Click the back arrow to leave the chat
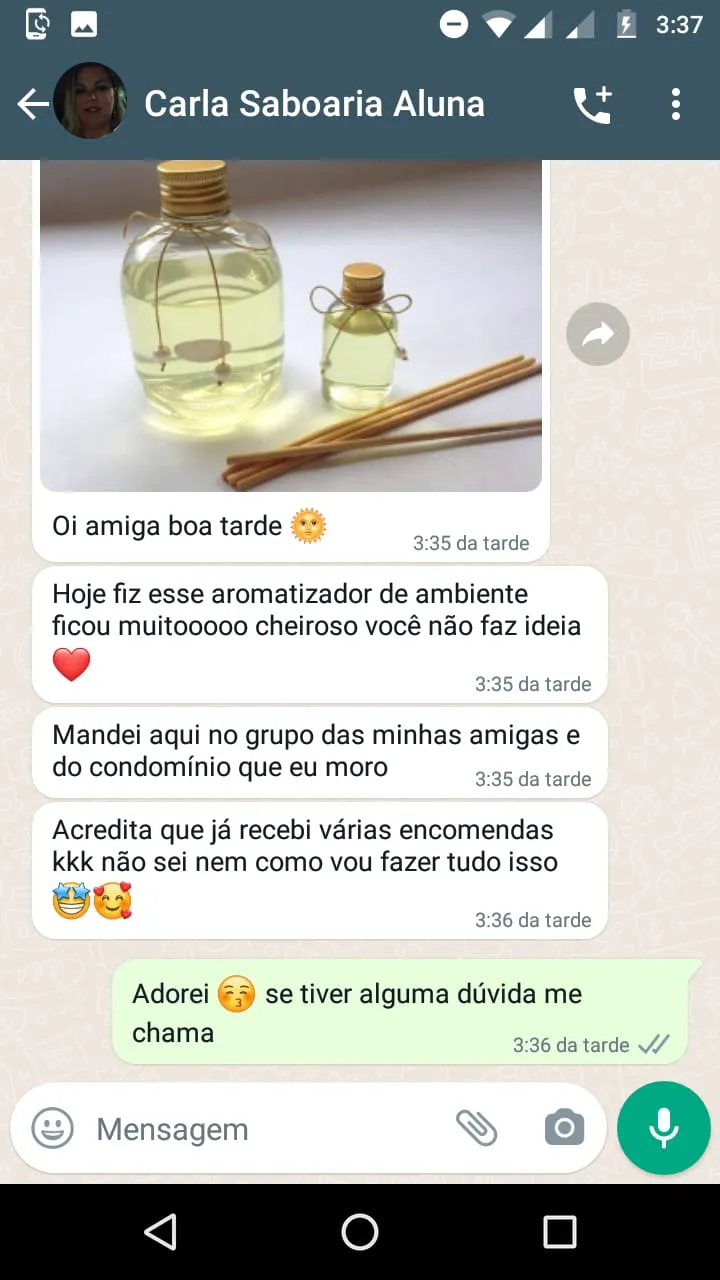 32,101
